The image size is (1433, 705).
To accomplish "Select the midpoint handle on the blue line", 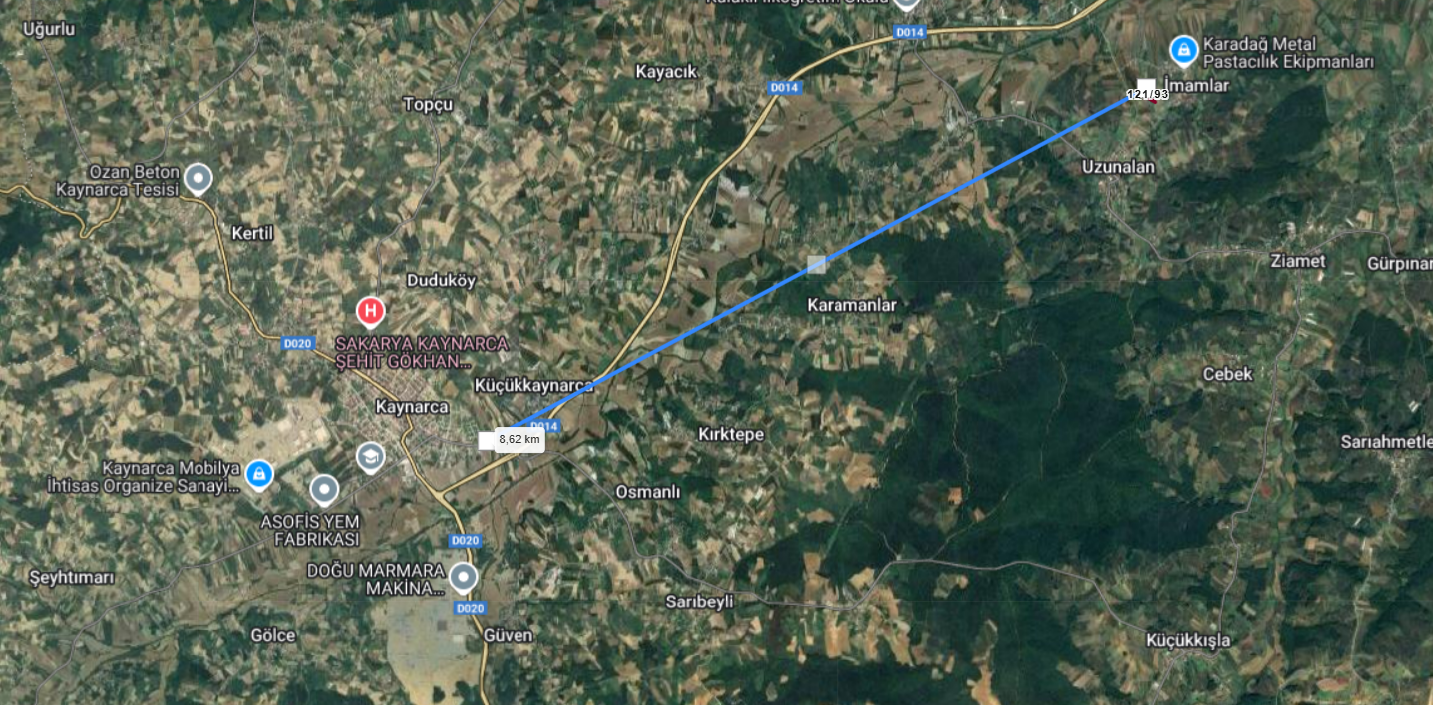I will click(x=817, y=264).
